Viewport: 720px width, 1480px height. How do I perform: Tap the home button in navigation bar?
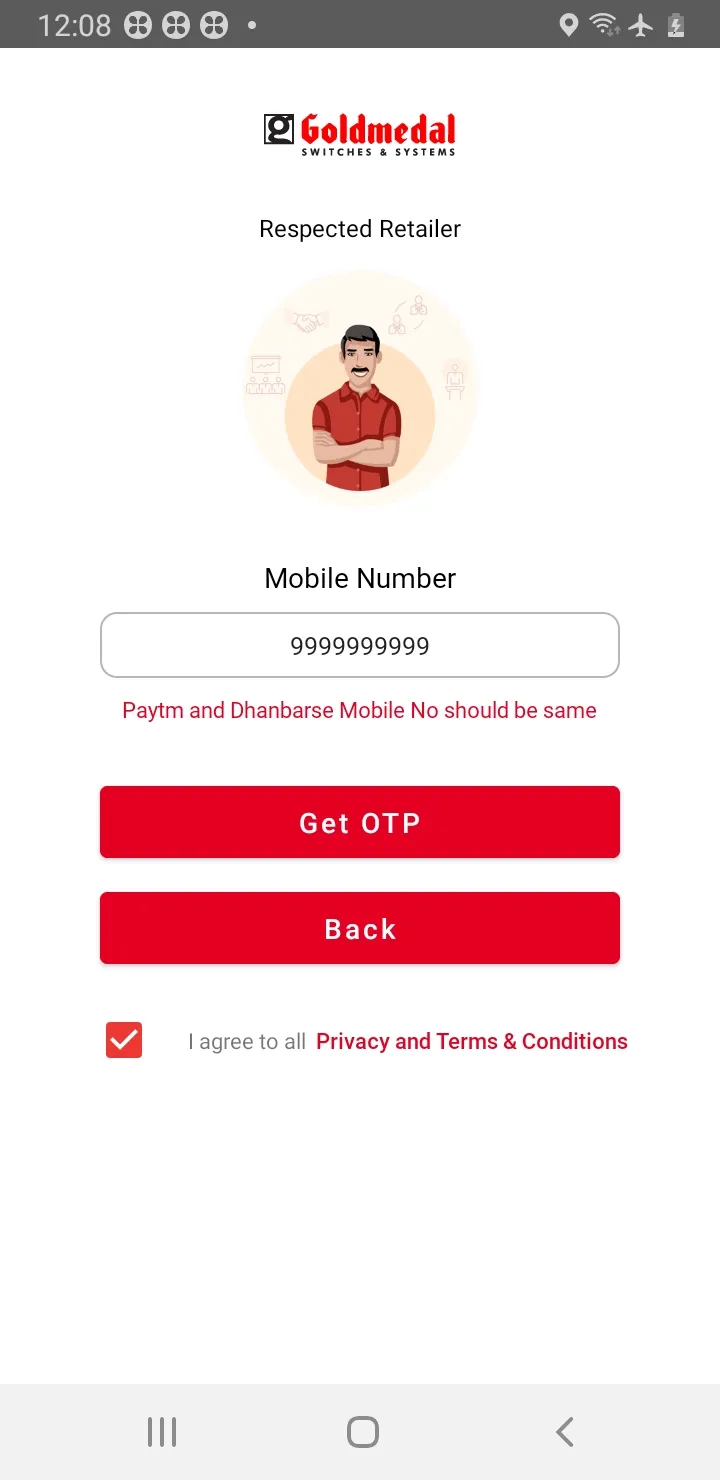click(362, 1430)
